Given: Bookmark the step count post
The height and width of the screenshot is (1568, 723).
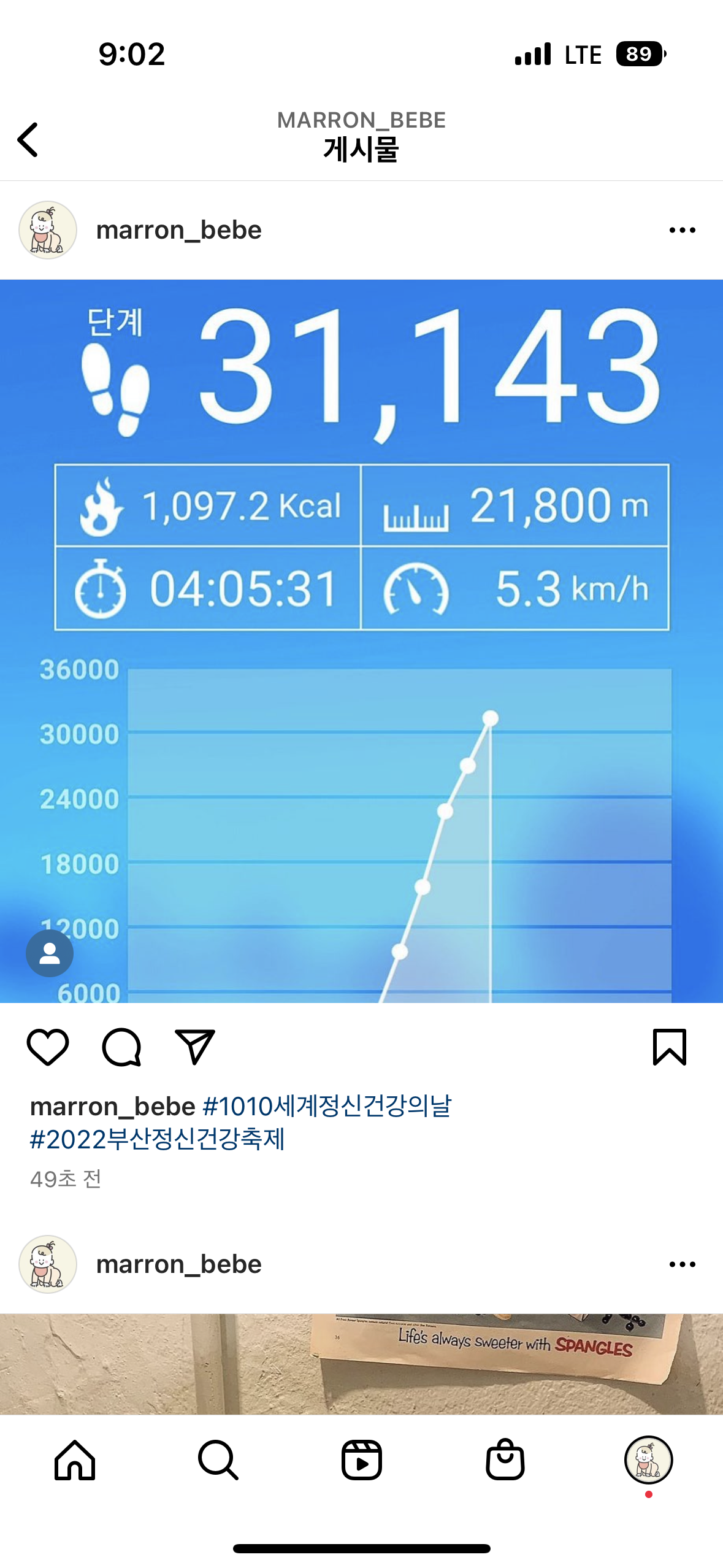Looking at the screenshot, I should click(x=669, y=1047).
